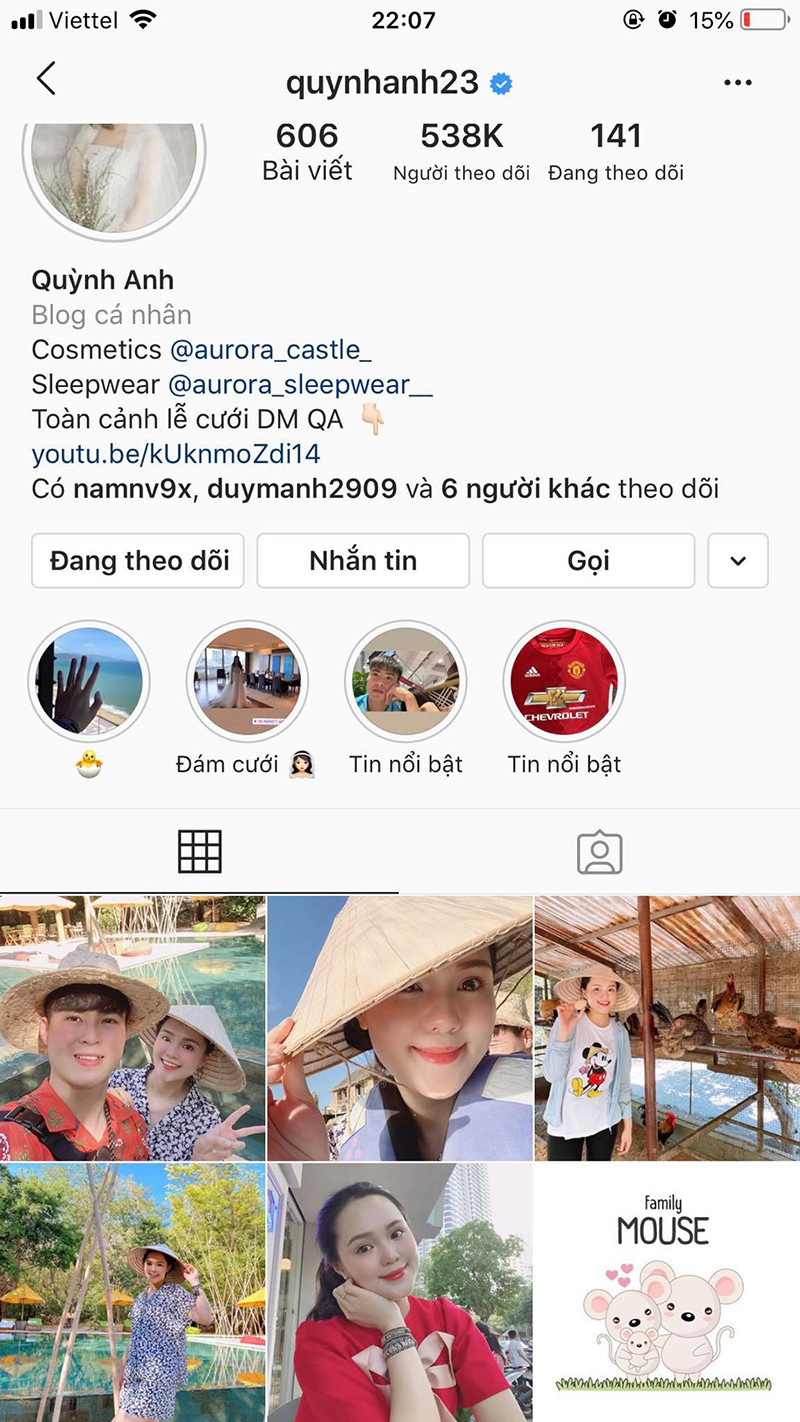The image size is (800, 1422).
Task: View the 141 following list
Action: click(616, 152)
